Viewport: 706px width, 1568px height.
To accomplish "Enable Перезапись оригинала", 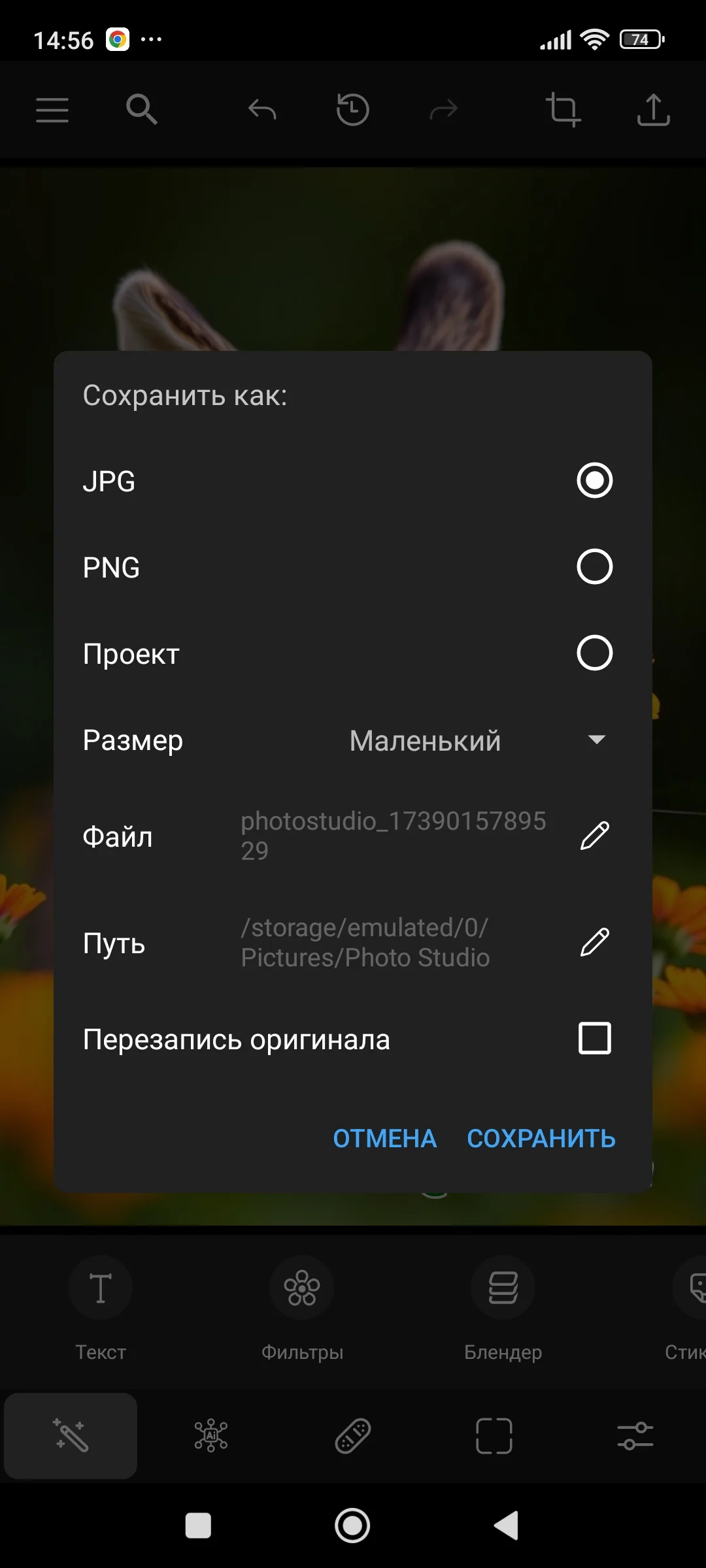I will [593, 1039].
